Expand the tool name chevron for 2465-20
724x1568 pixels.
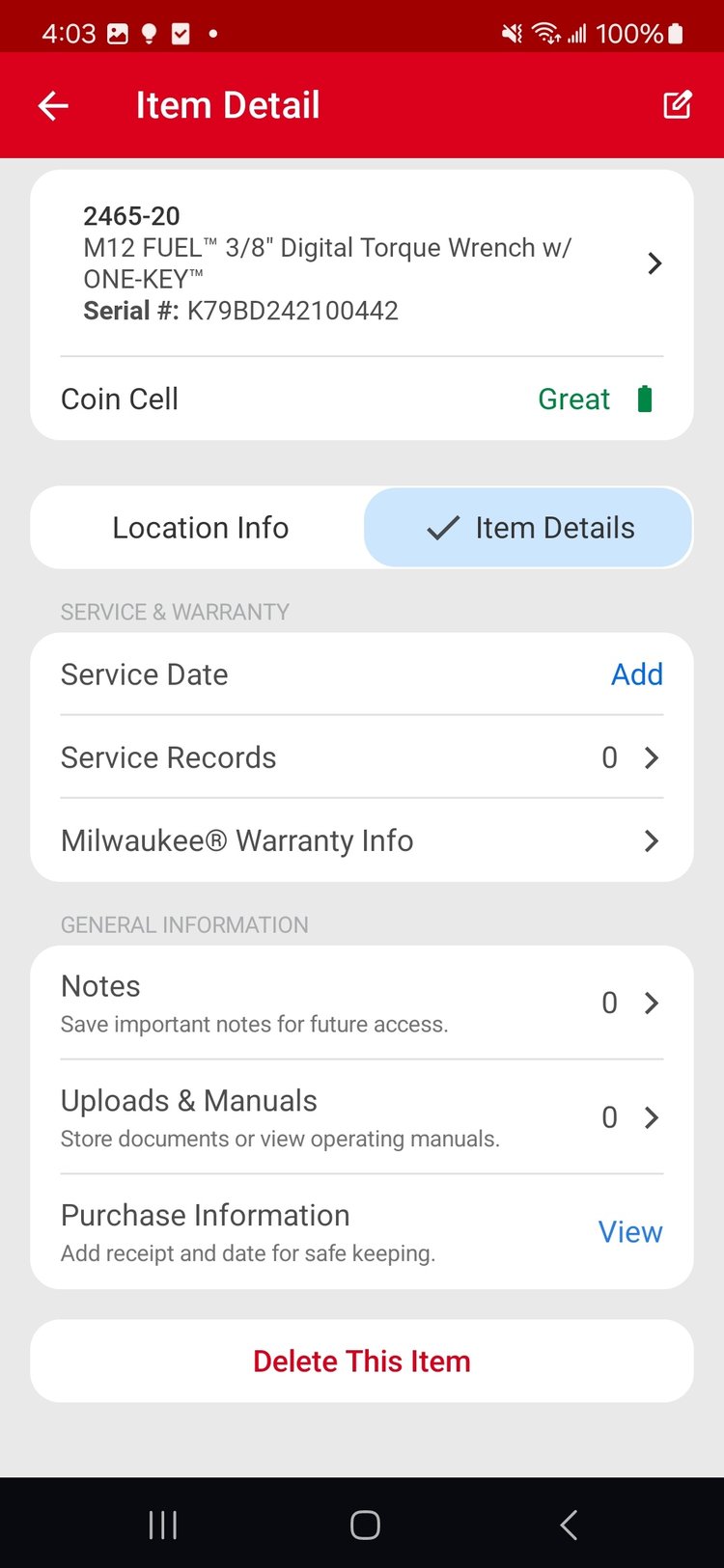(x=654, y=262)
